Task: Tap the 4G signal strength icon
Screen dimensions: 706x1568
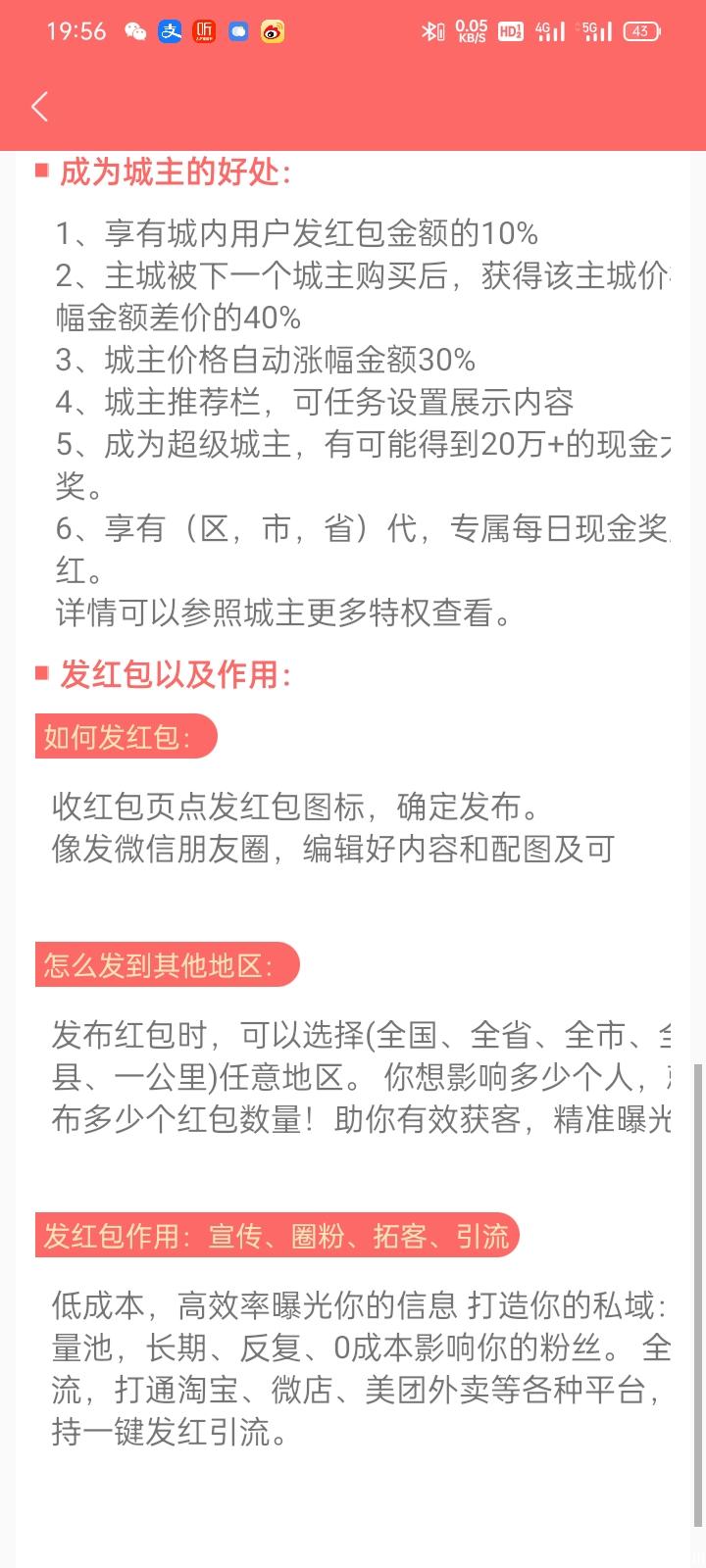Action: [x=550, y=31]
